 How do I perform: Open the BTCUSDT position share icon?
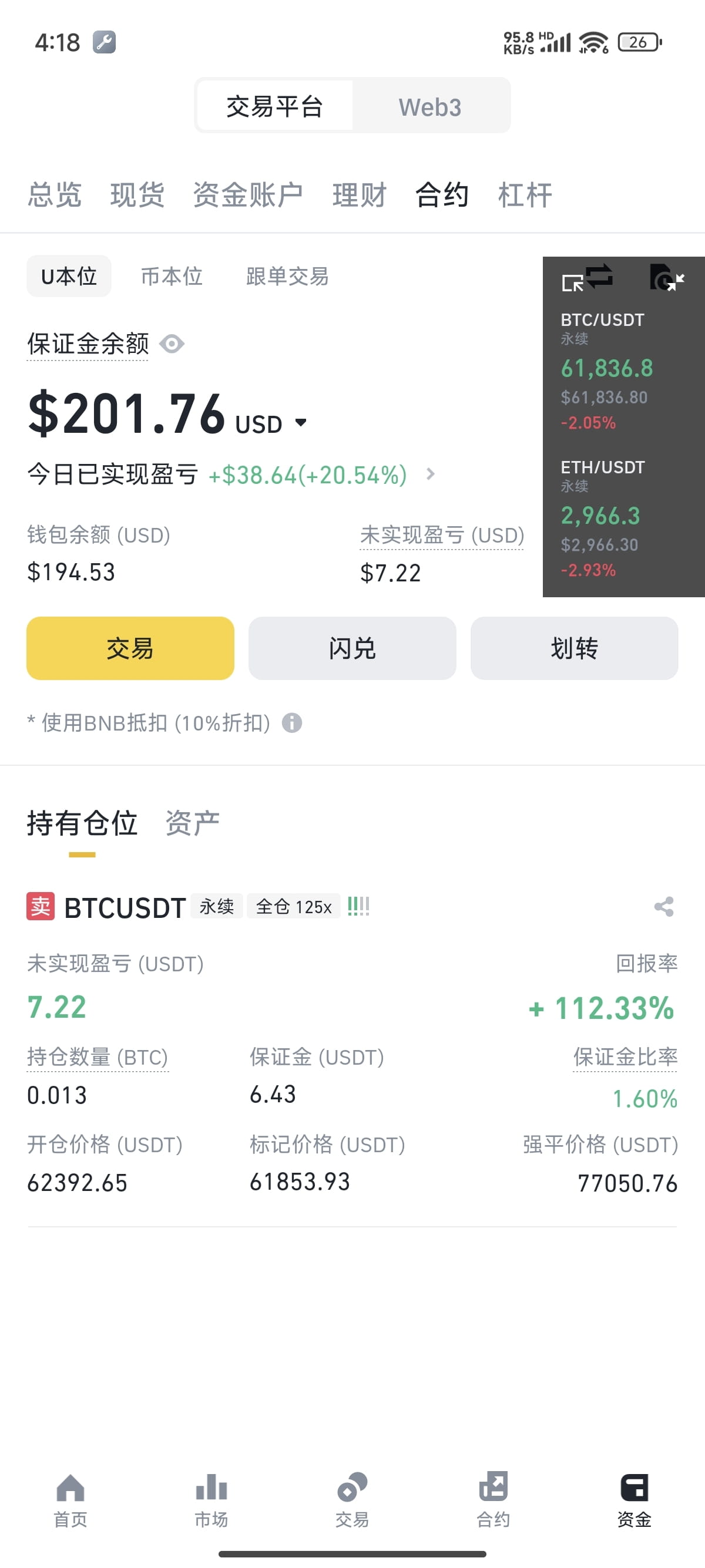pos(664,906)
